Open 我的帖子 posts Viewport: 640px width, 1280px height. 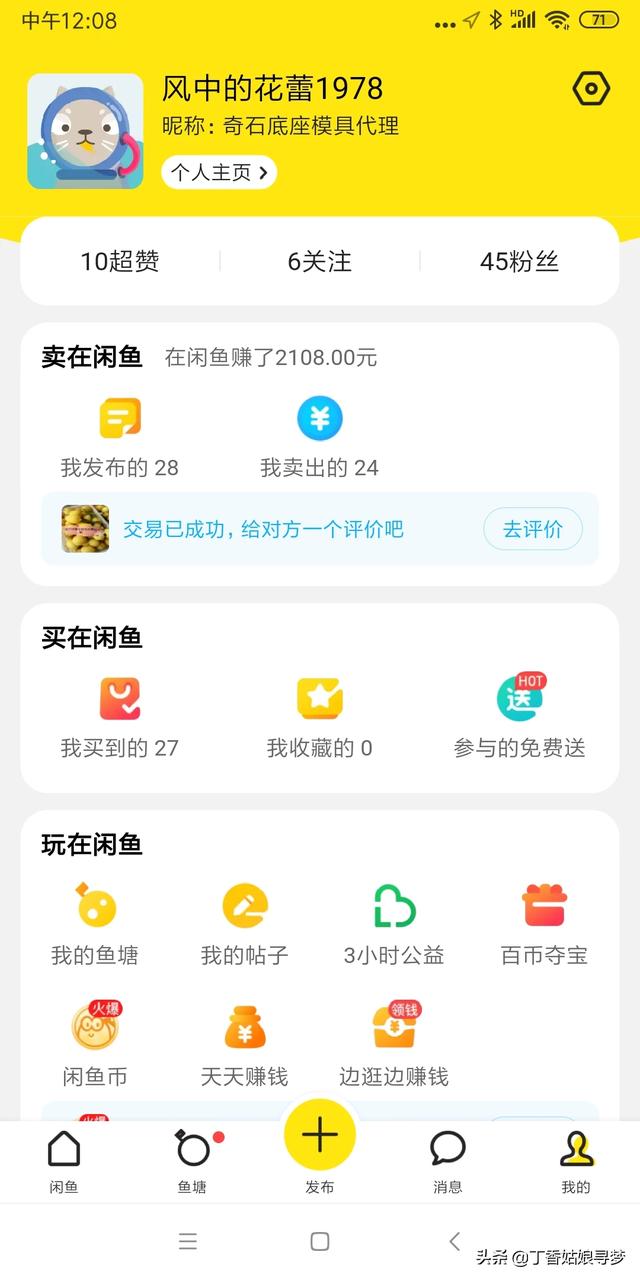(x=245, y=925)
